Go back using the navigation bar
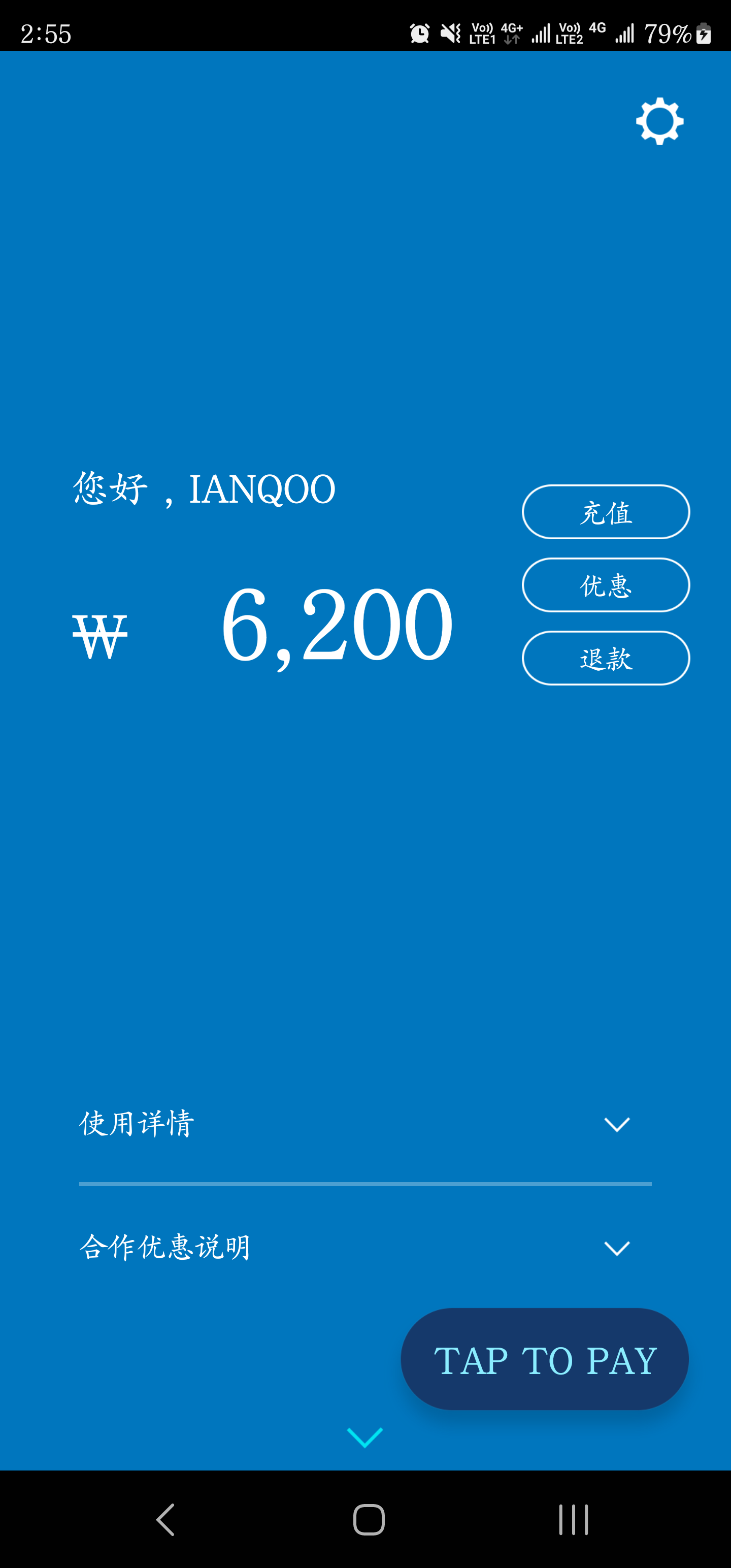Image resolution: width=731 pixels, height=1568 pixels. (165, 1519)
